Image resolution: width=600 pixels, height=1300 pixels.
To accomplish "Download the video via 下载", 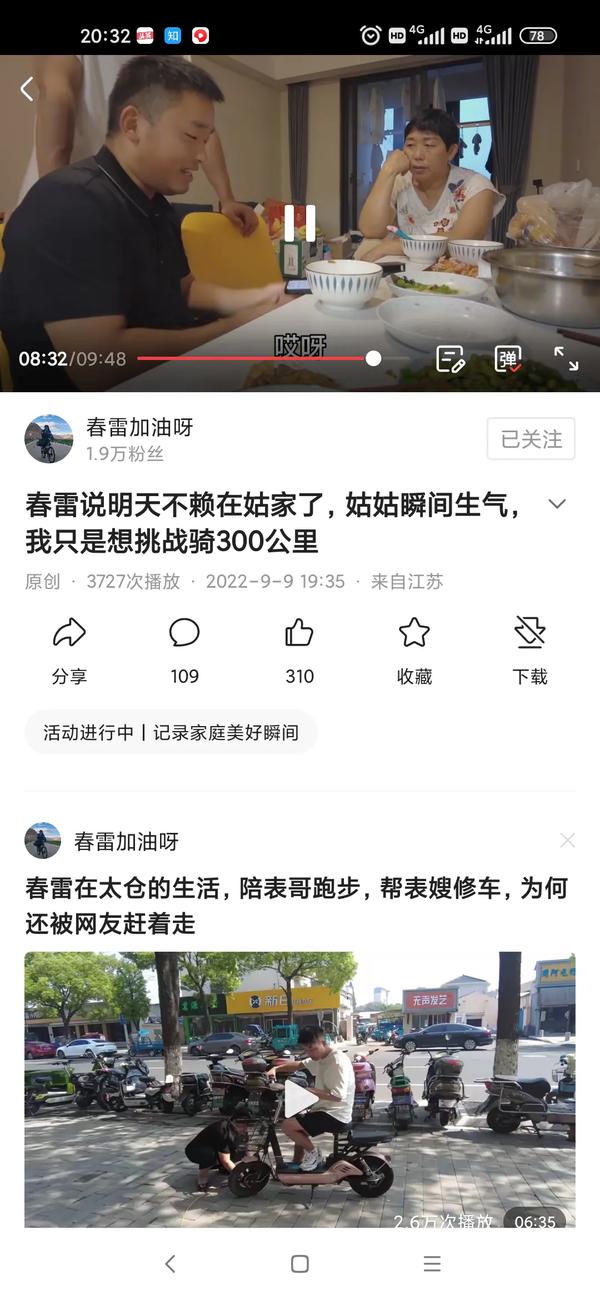I will [529, 649].
